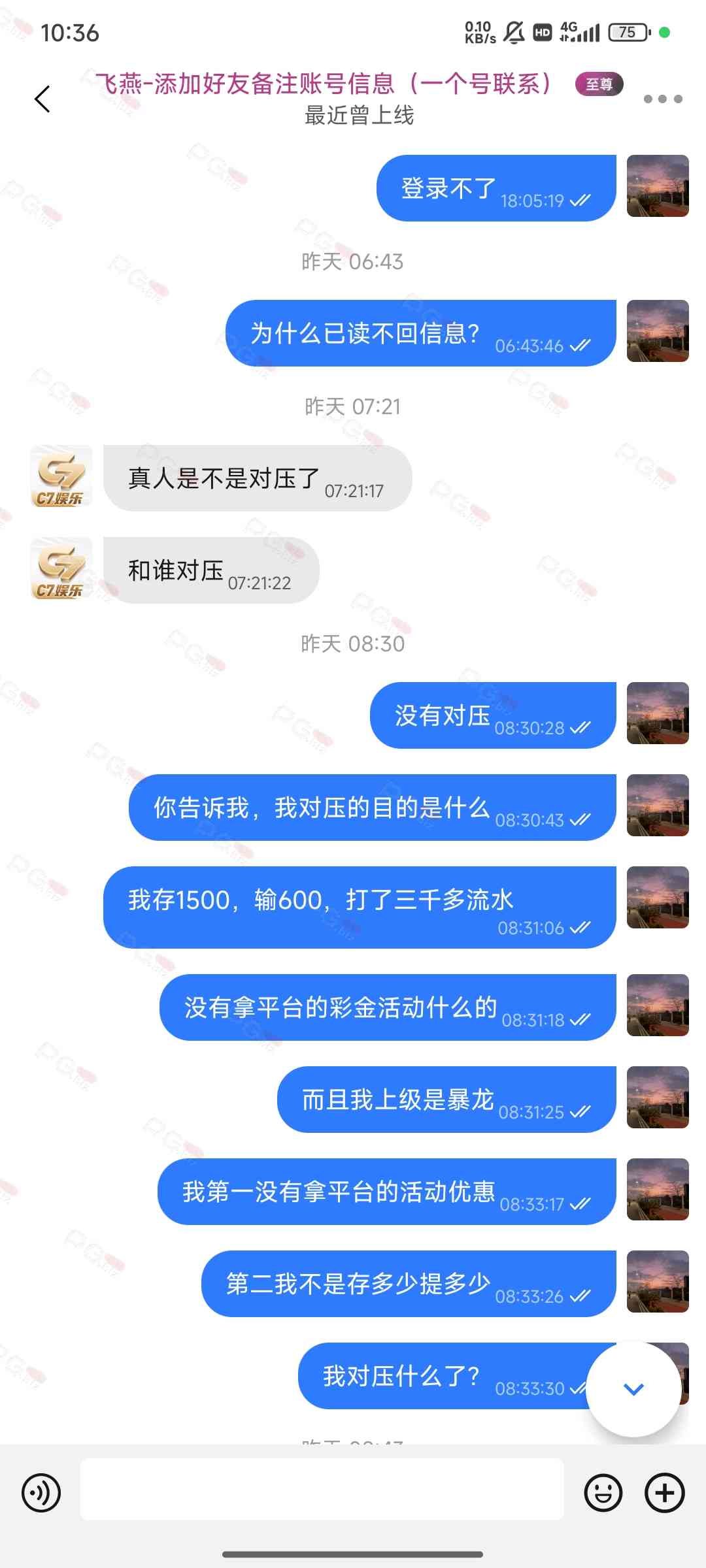Switch to voice message input
The width and height of the screenshot is (706, 1568).
coord(41,1493)
